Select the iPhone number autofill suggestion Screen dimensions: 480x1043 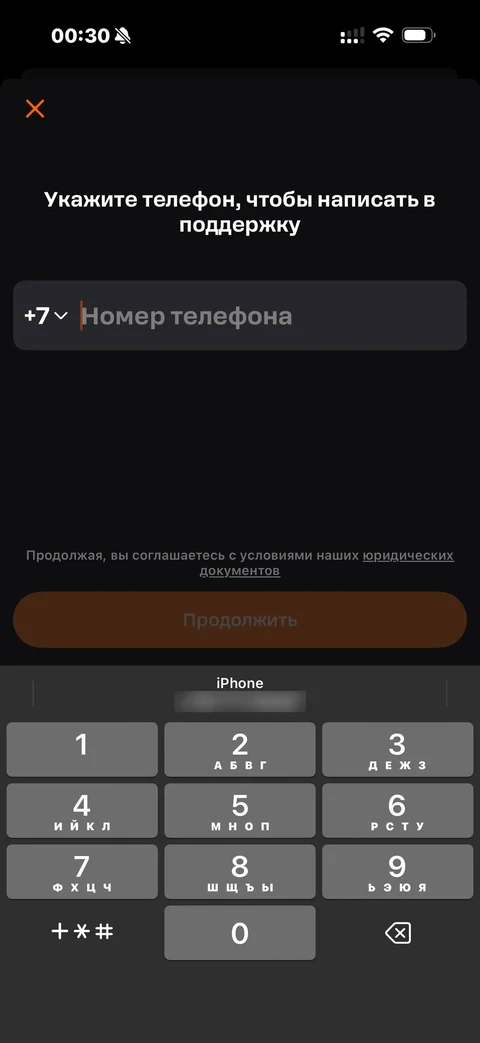point(240,694)
